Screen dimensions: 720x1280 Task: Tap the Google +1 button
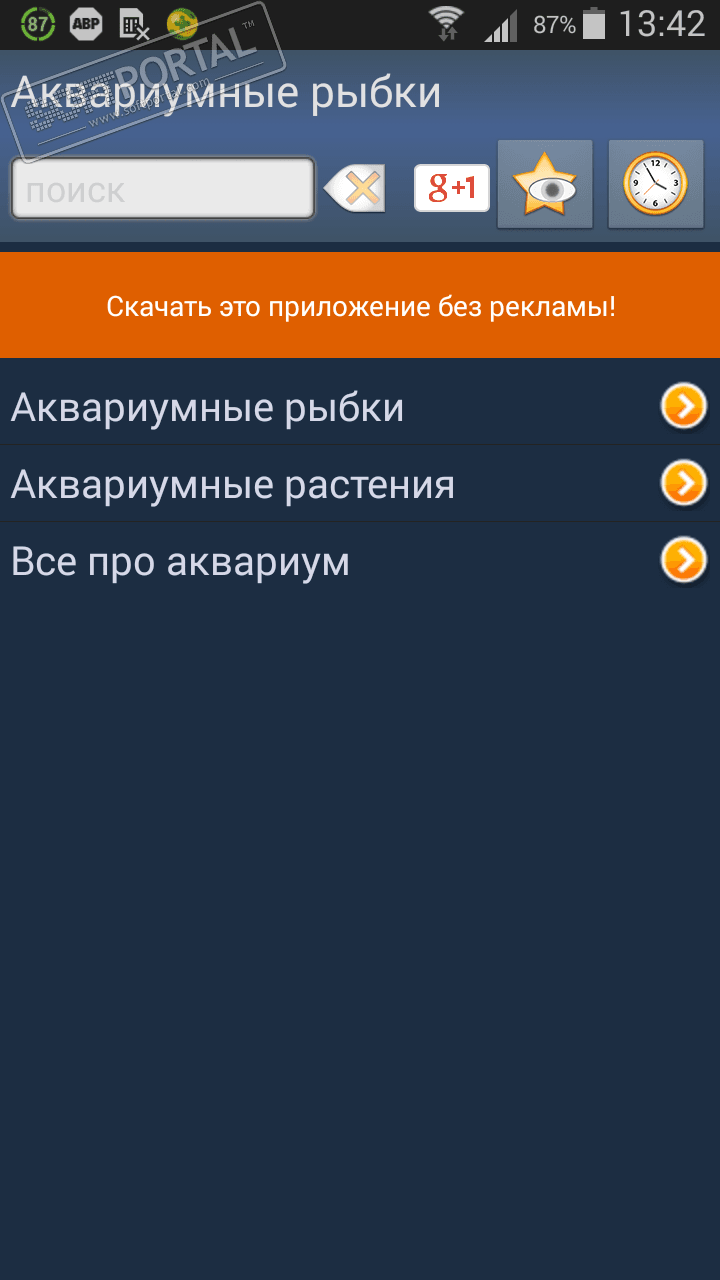[x=452, y=188]
